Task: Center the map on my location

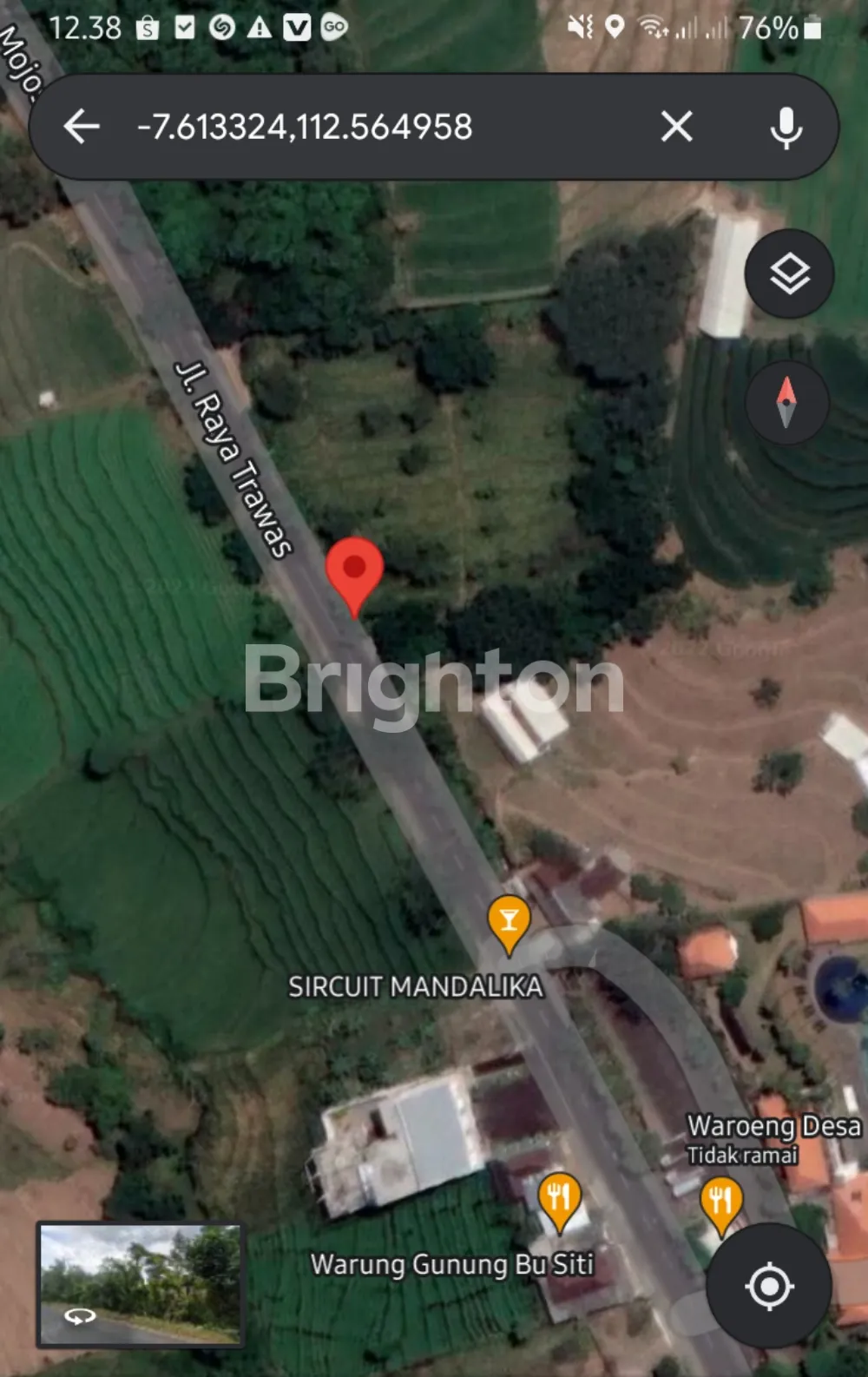Action: tap(768, 1286)
